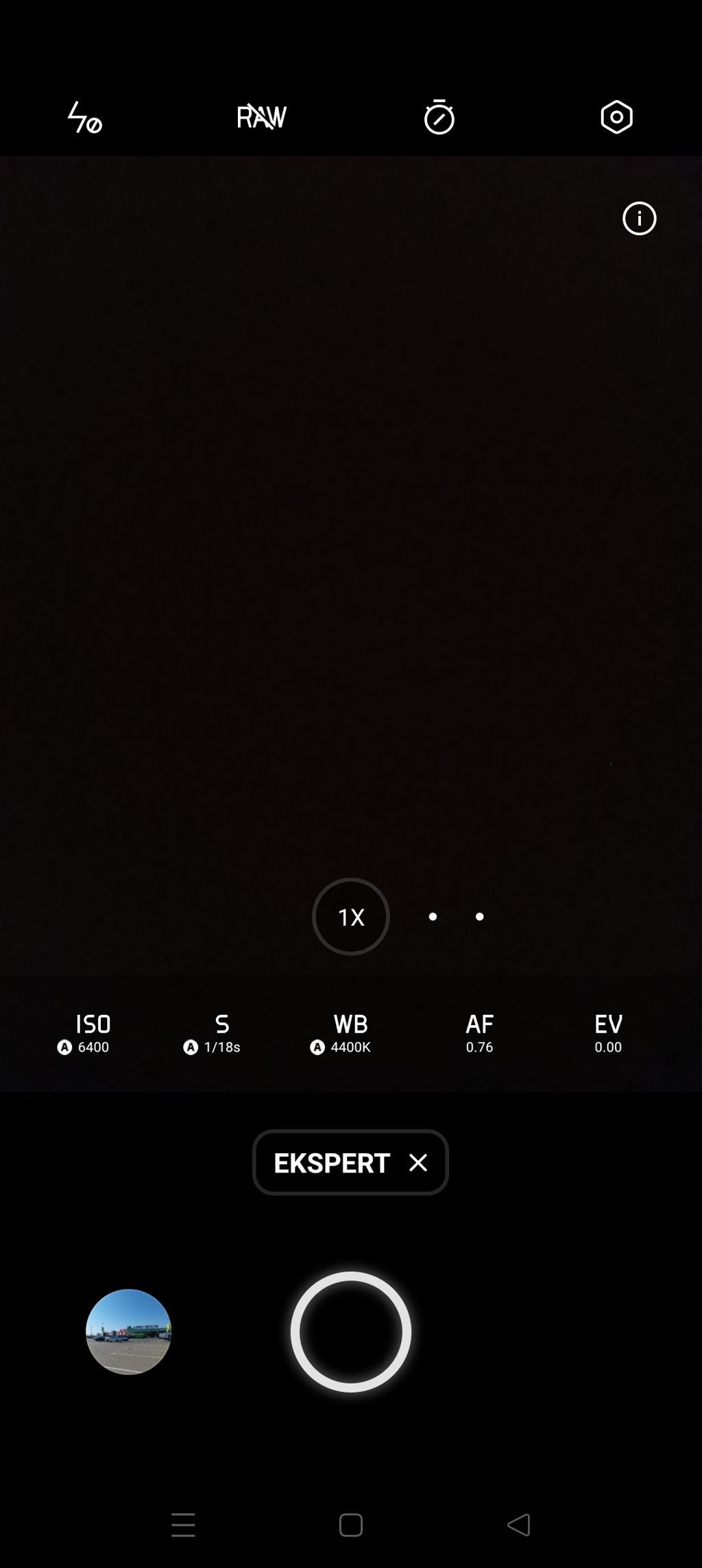Go back with the system back button
This screenshot has height=1568, width=702.
pyautogui.click(x=519, y=1525)
